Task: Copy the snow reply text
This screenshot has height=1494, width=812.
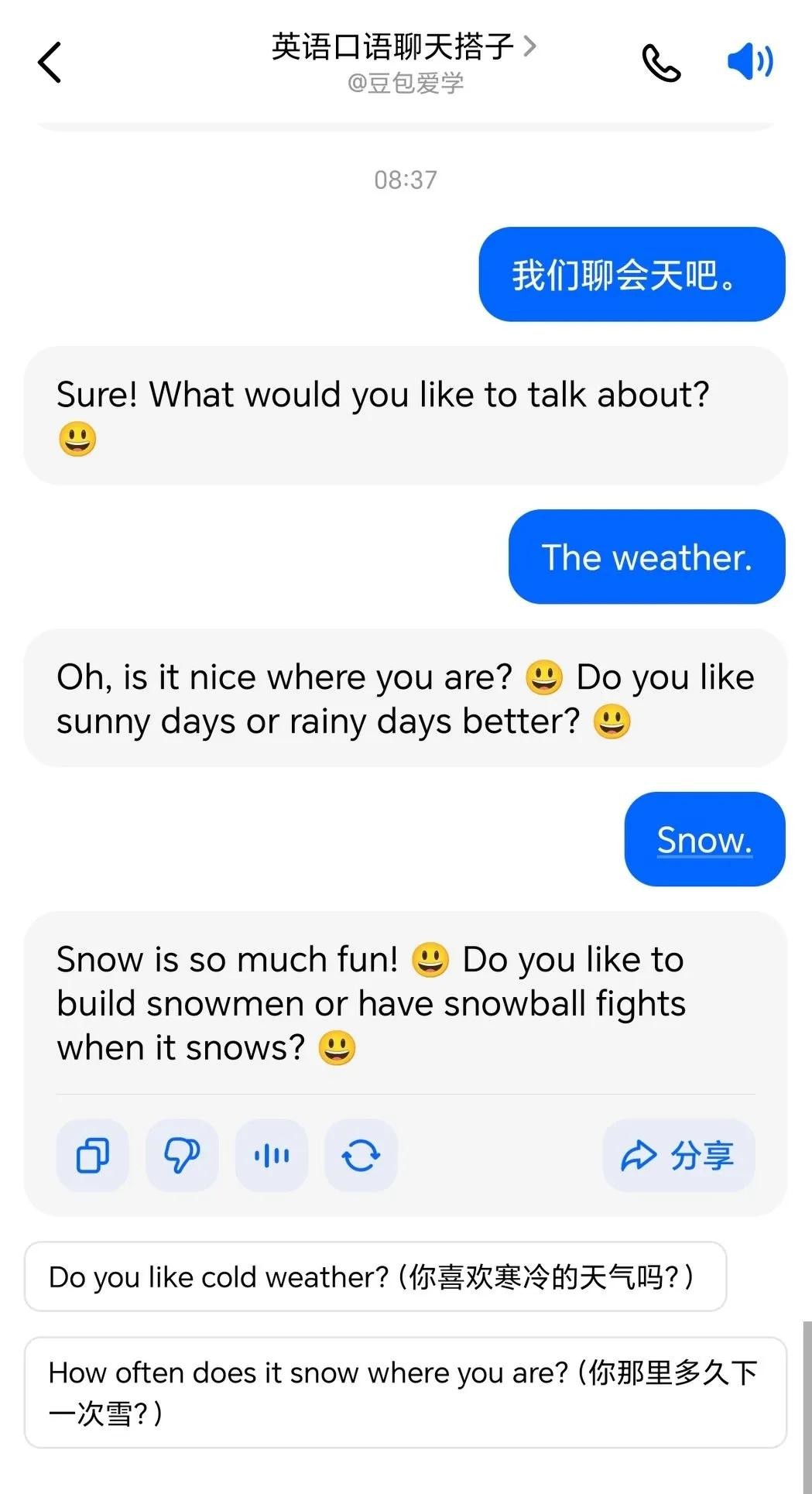Action: coord(92,1156)
